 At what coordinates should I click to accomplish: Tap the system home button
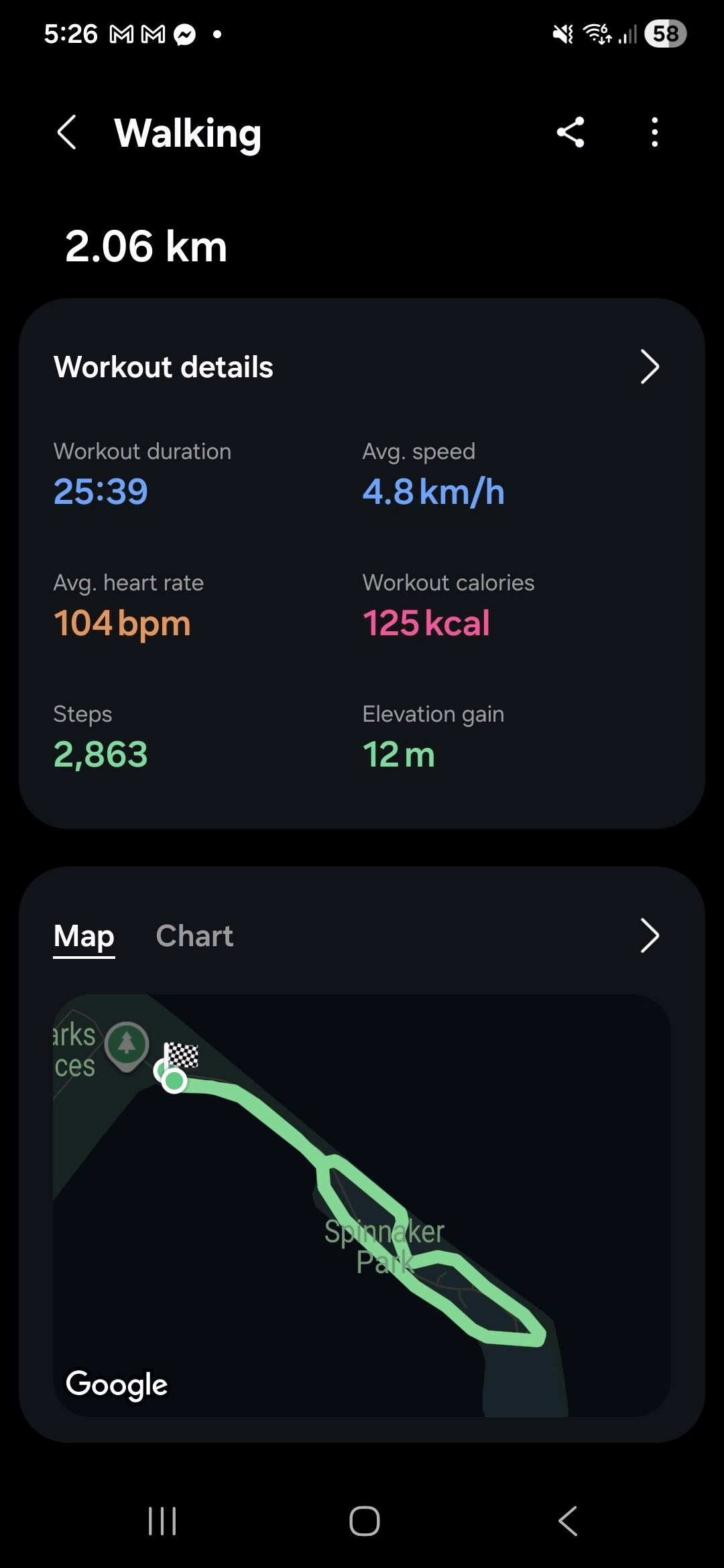point(364,1520)
